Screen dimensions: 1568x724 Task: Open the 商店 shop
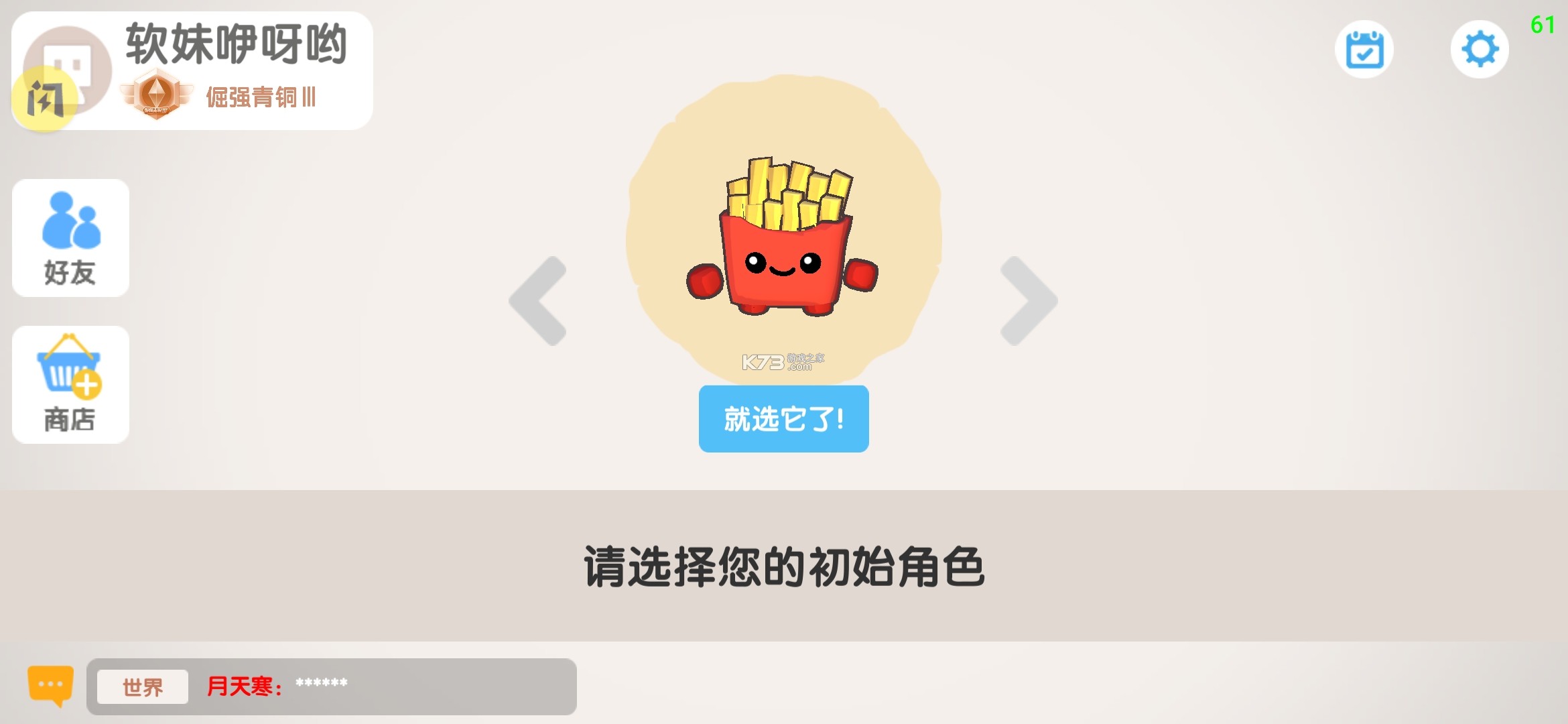[x=70, y=385]
